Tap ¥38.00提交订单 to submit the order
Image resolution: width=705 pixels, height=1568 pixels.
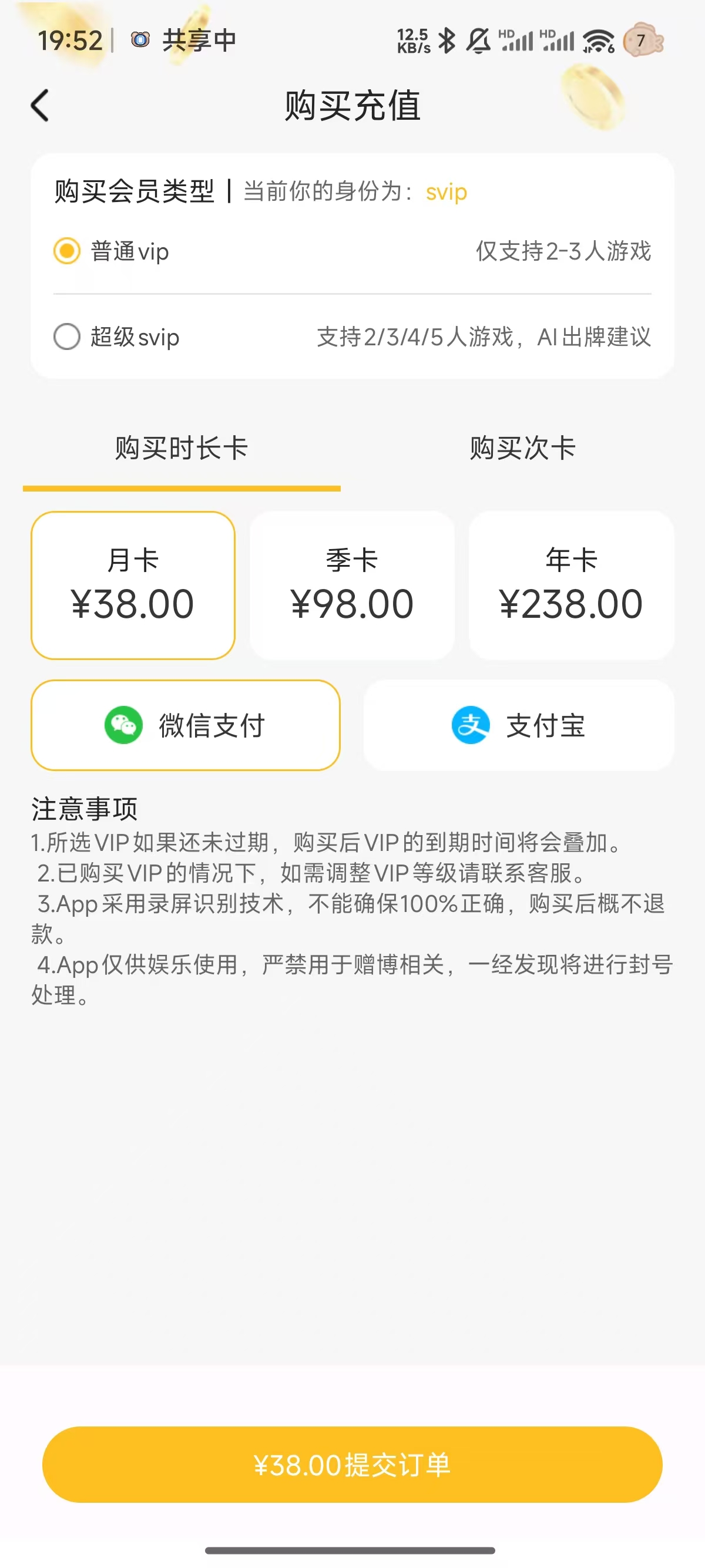point(352,1465)
